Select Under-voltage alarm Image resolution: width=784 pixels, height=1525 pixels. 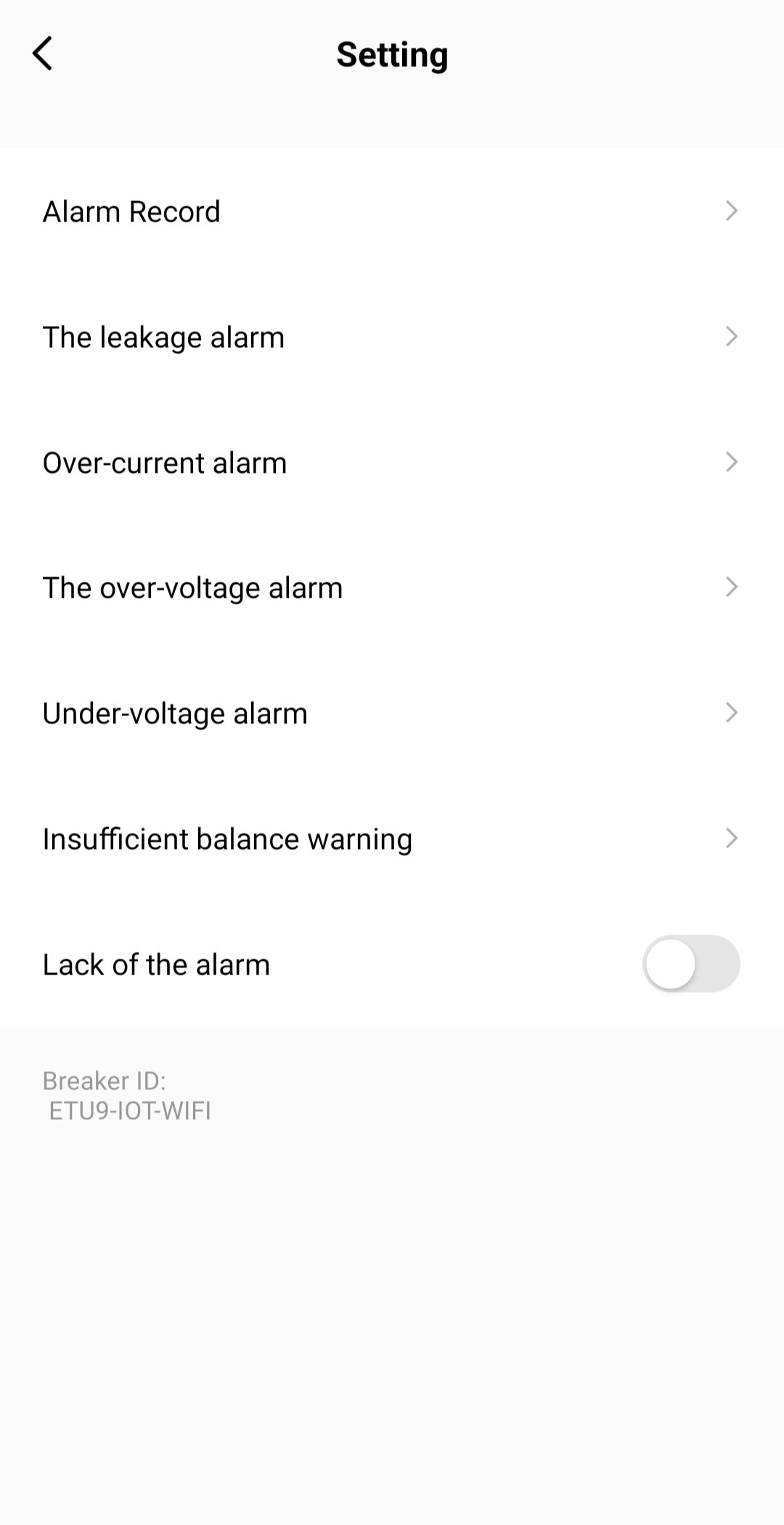tap(391, 713)
